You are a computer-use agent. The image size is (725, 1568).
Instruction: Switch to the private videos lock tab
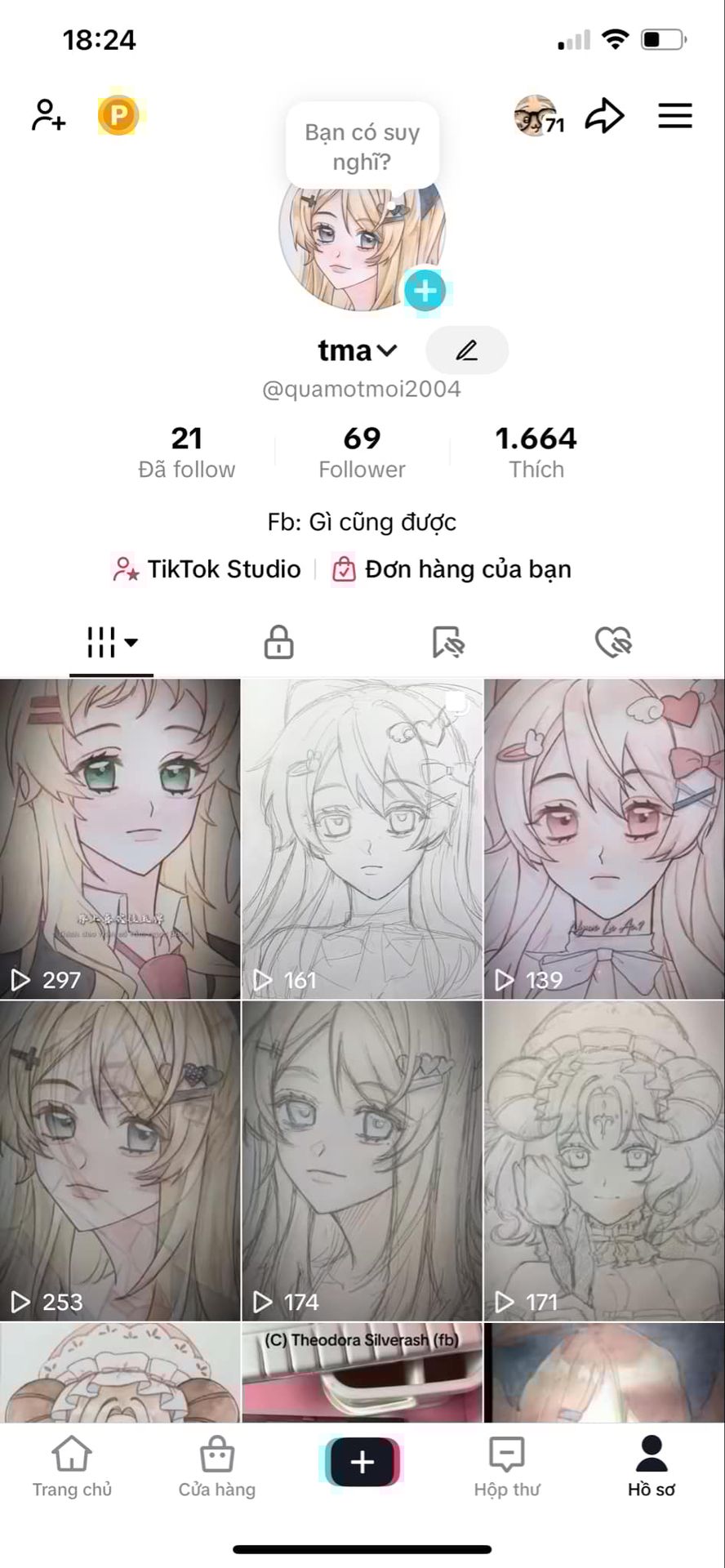[x=278, y=642]
